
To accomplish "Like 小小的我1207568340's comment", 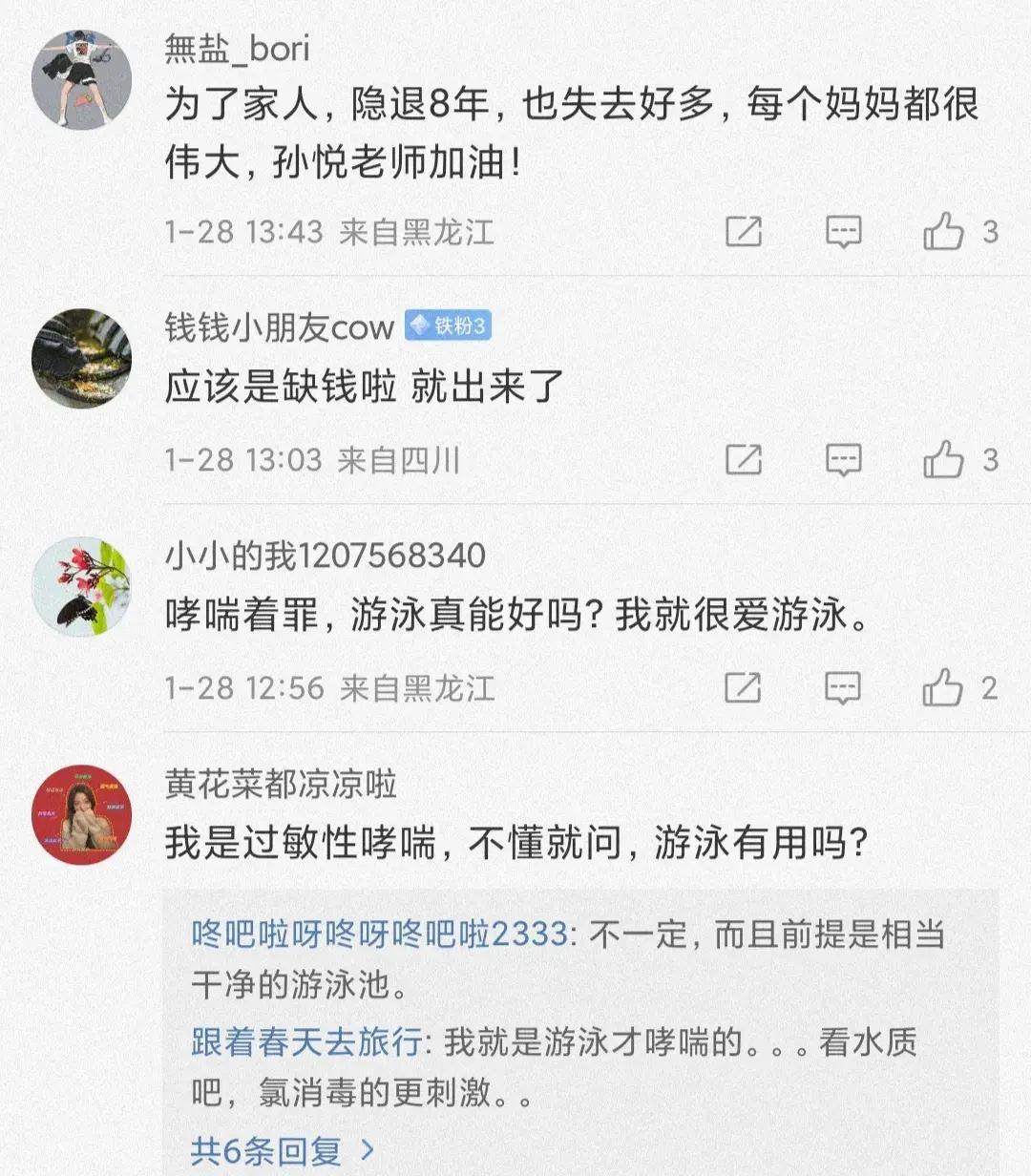I will pos(943,688).
